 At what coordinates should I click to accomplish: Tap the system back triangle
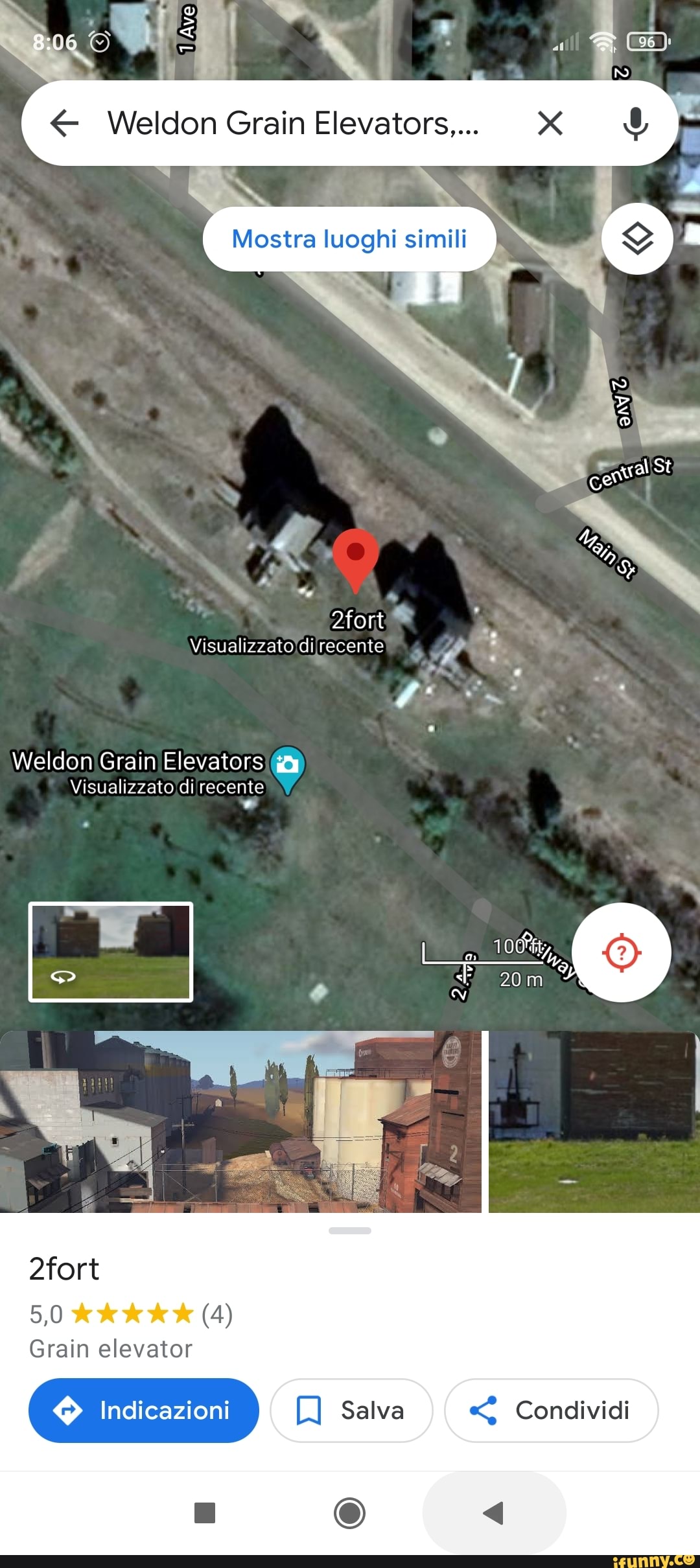coord(494,1513)
